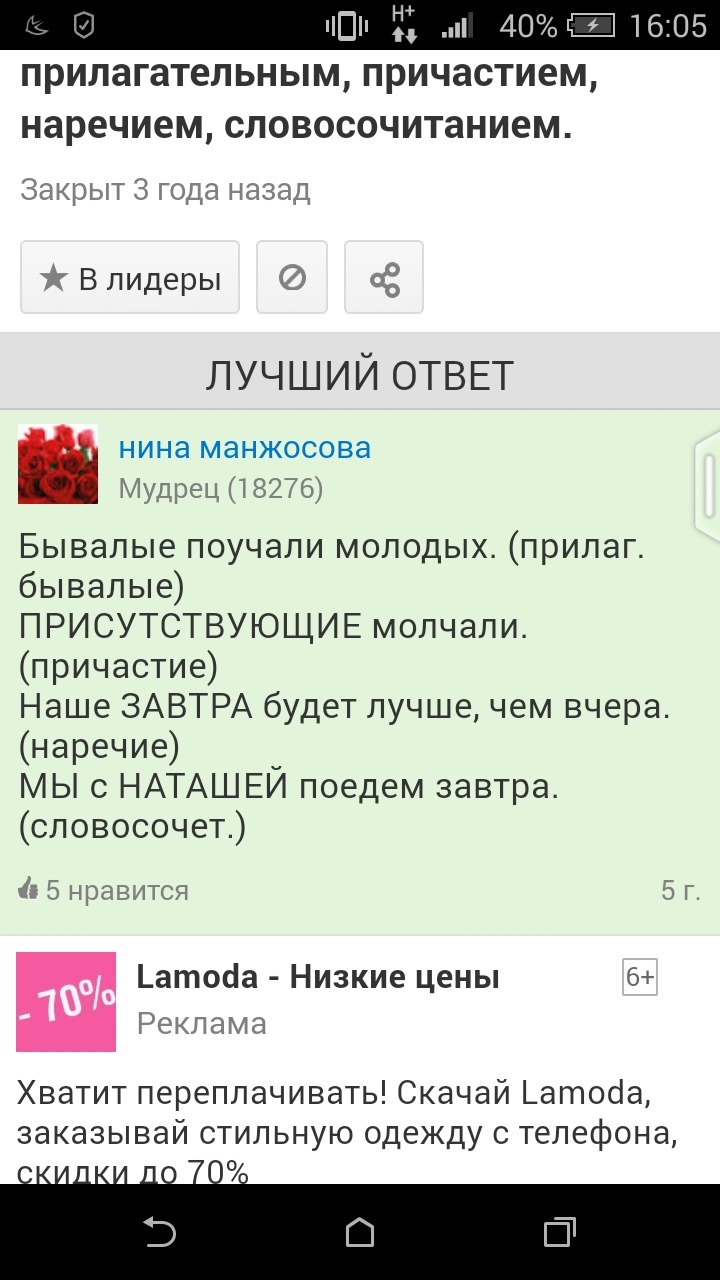
Task: Share this question
Action: (384, 278)
